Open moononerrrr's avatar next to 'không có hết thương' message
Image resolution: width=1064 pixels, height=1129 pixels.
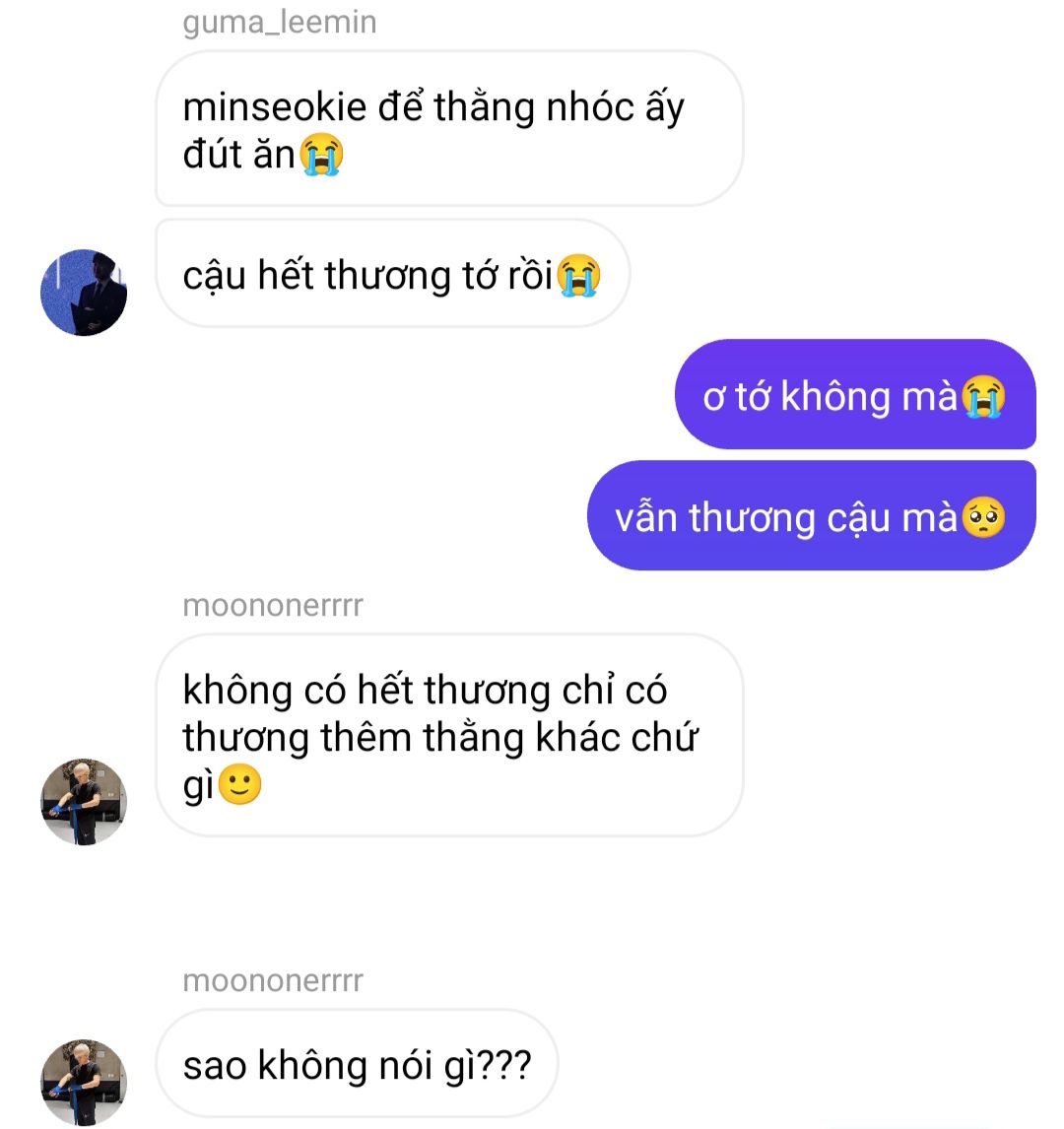pos(84,801)
